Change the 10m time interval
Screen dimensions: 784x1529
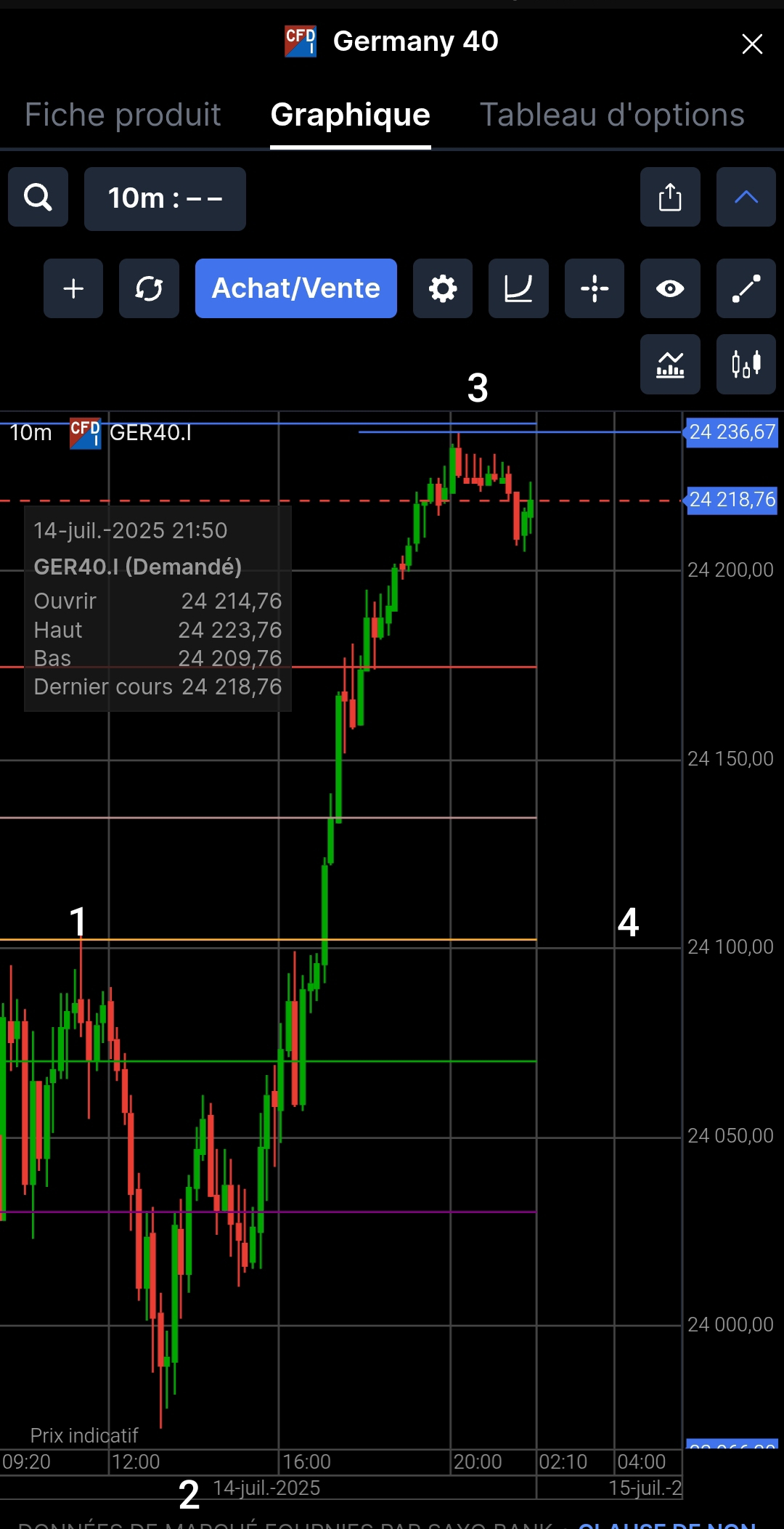(x=165, y=198)
